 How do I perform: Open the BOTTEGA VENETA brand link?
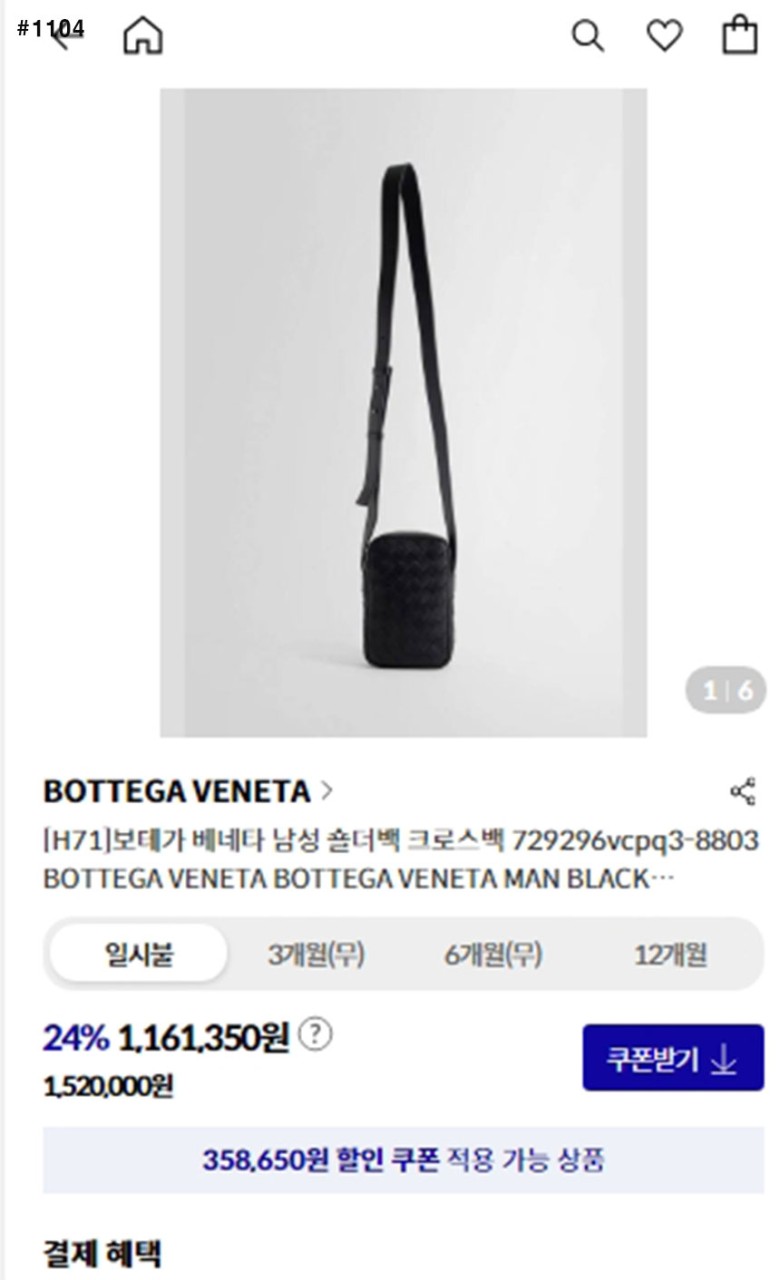187,792
